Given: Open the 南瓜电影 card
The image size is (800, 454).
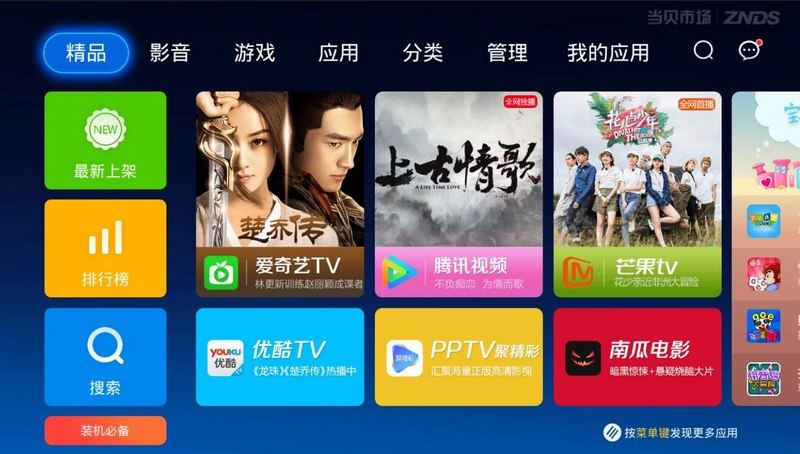Looking at the screenshot, I should tap(637, 356).
